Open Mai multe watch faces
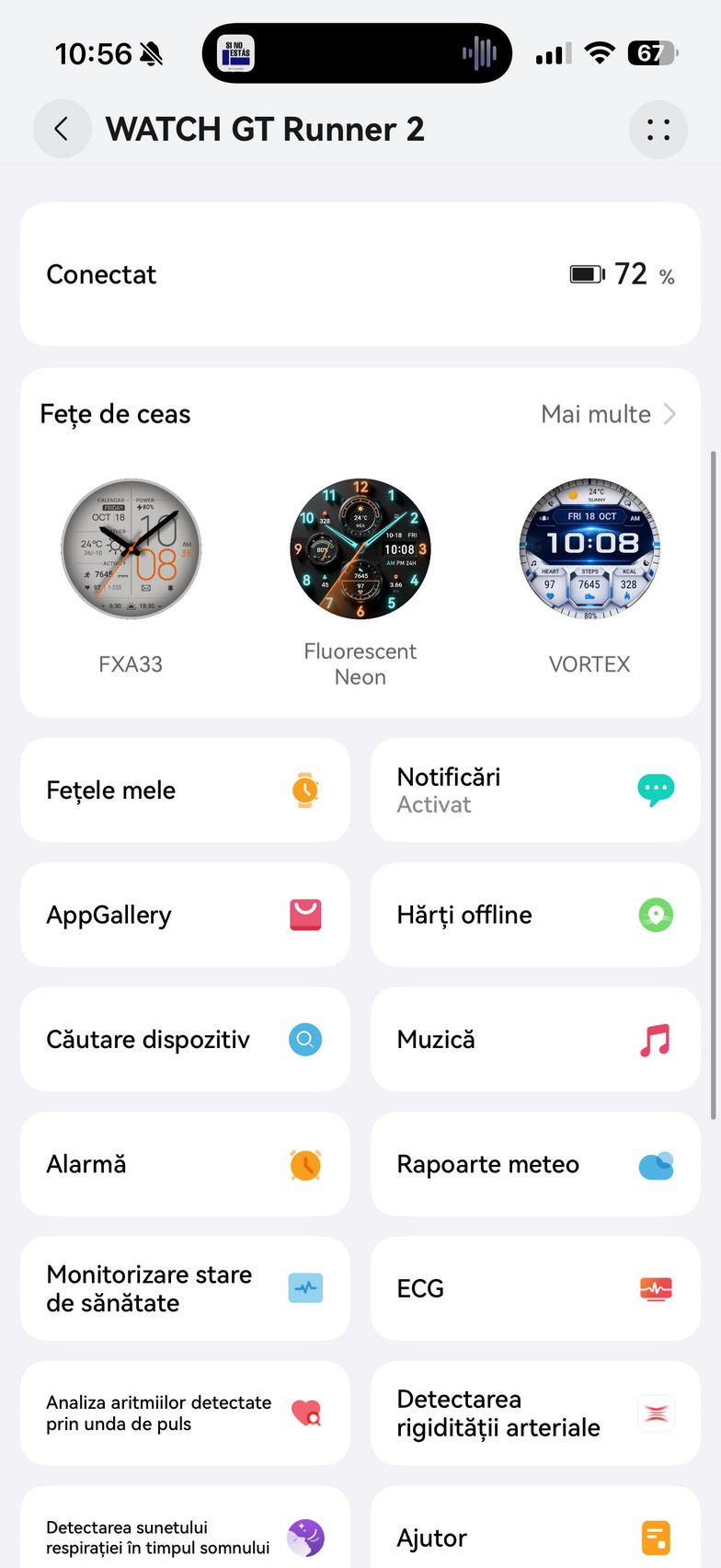The image size is (721, 1568). pyautogui.click(x=608, y=414)
